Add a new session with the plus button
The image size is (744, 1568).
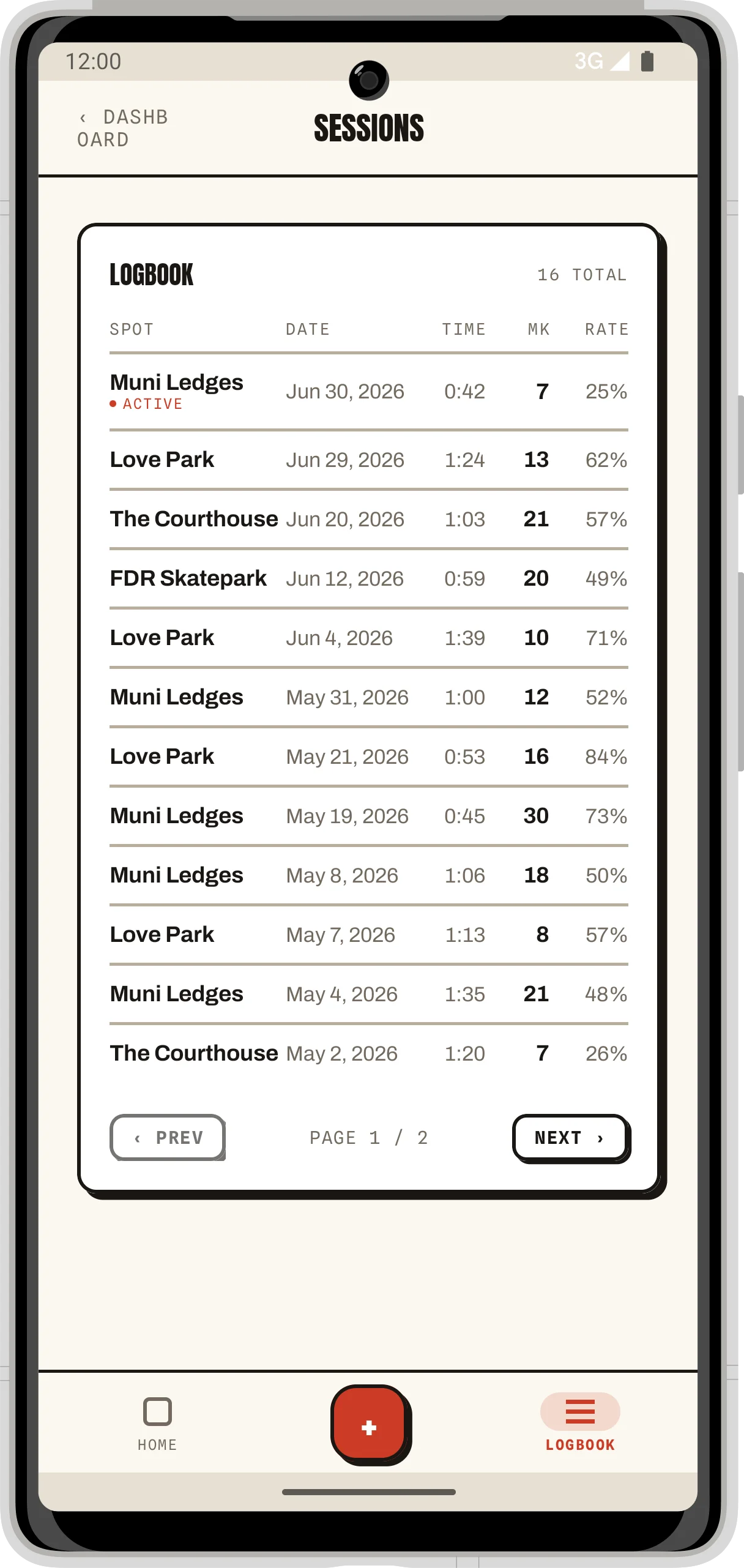(369, 1423)
